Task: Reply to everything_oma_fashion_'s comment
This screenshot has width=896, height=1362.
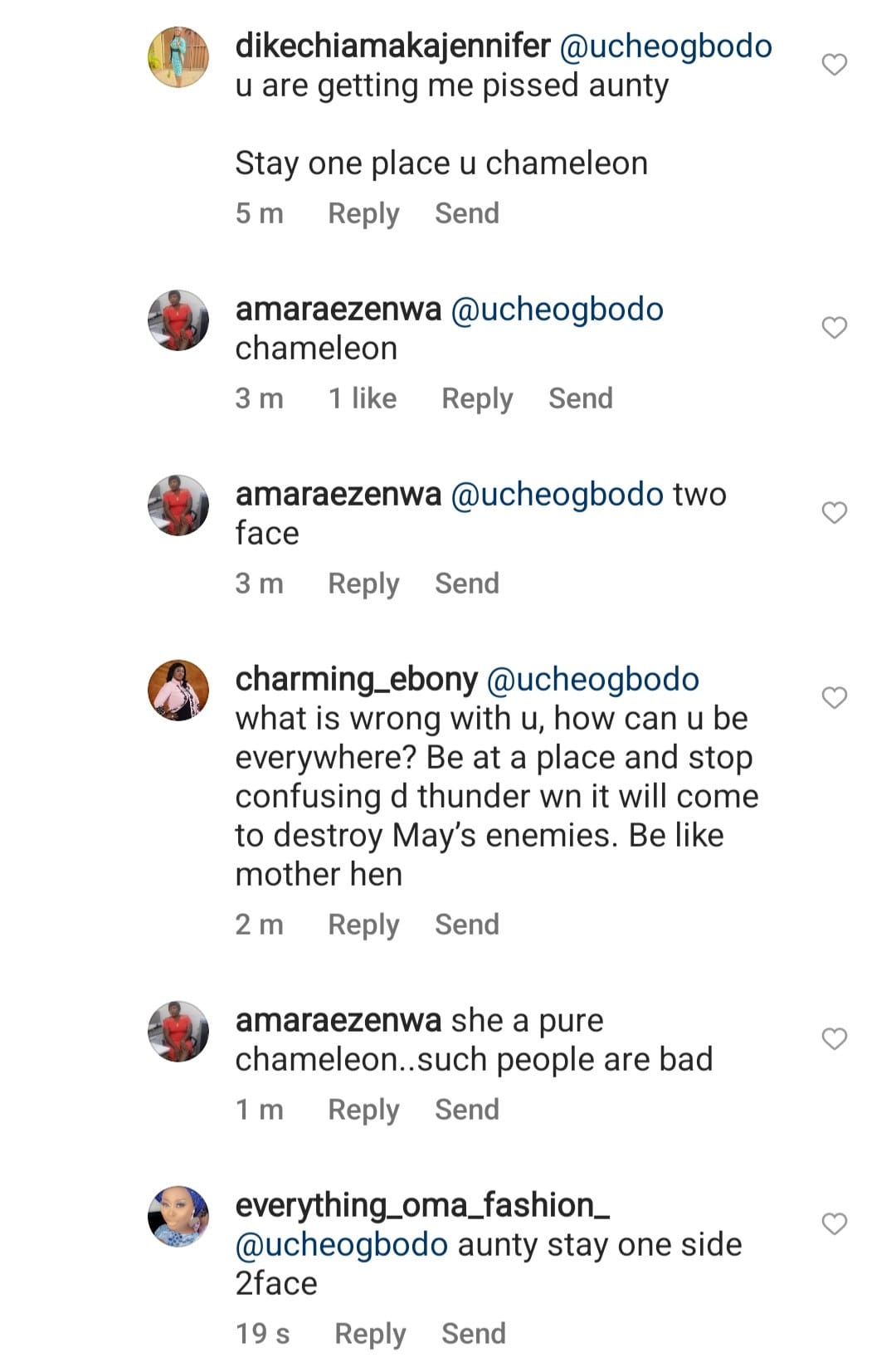Action: pyautogui.click(x=370, y=1334)
